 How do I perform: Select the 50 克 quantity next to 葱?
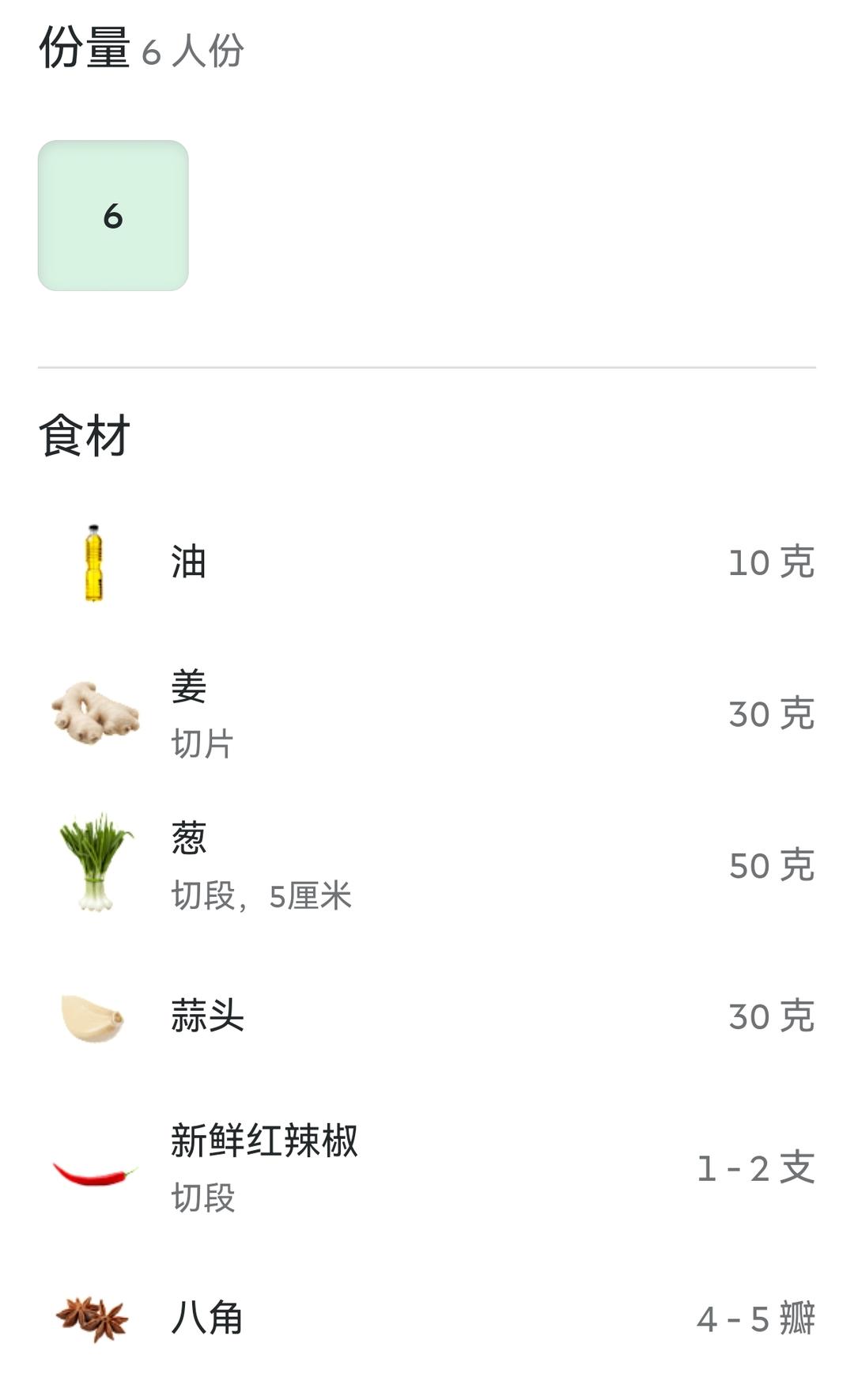tap(769, 866)
